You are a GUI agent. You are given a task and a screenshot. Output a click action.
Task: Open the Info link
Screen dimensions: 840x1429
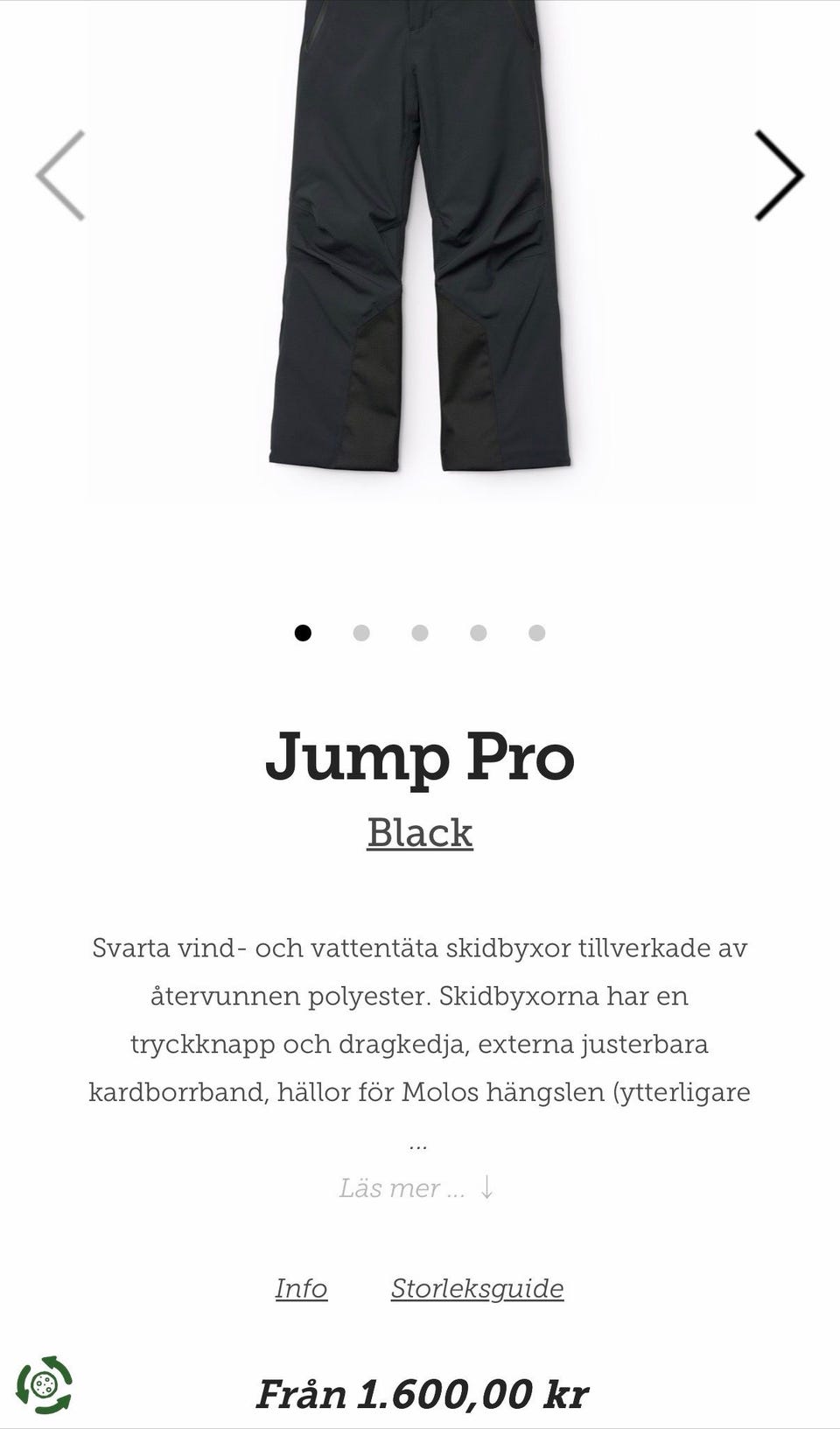click(x=301, y=1288)
